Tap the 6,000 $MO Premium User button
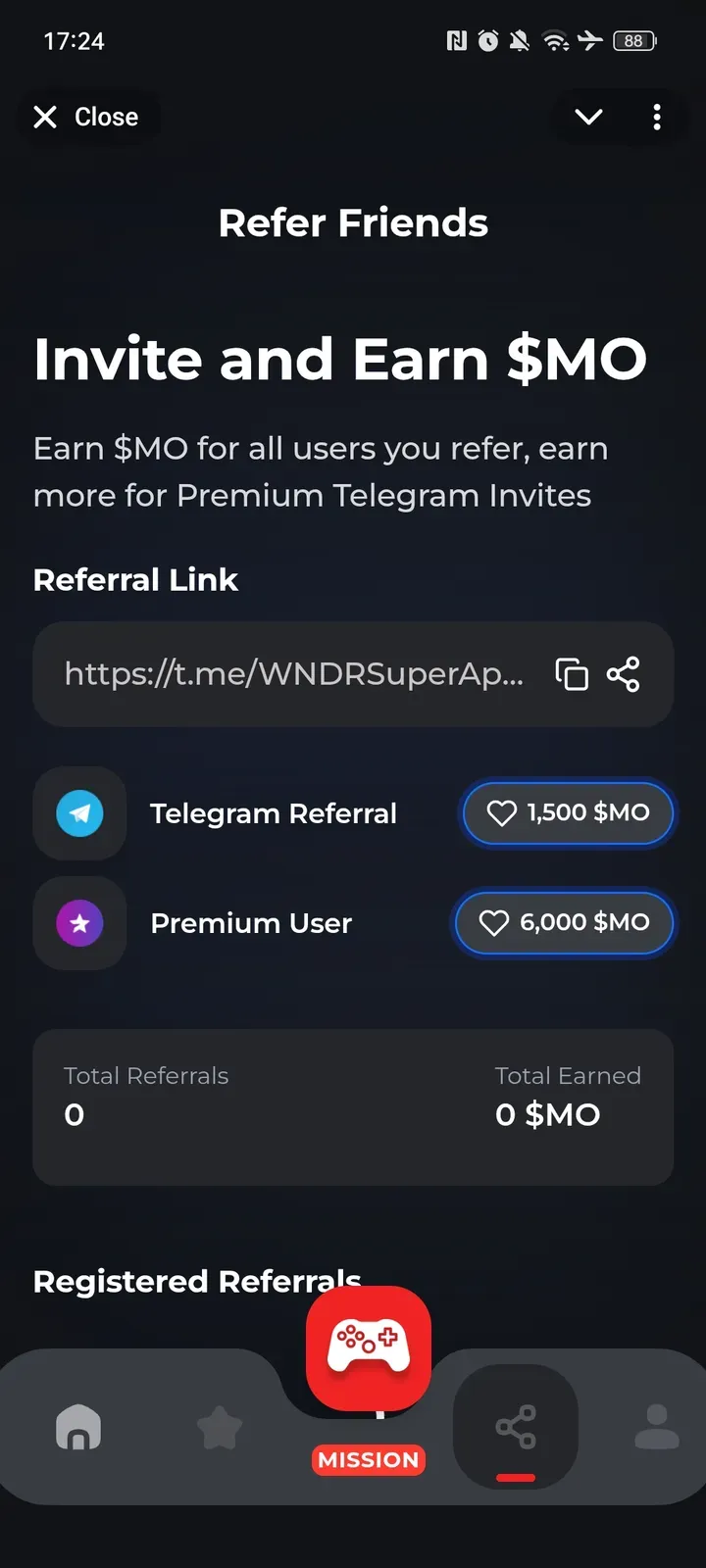Image resolution: width=706 pixels, height=1568 pixels. click(x=565, y=922)
